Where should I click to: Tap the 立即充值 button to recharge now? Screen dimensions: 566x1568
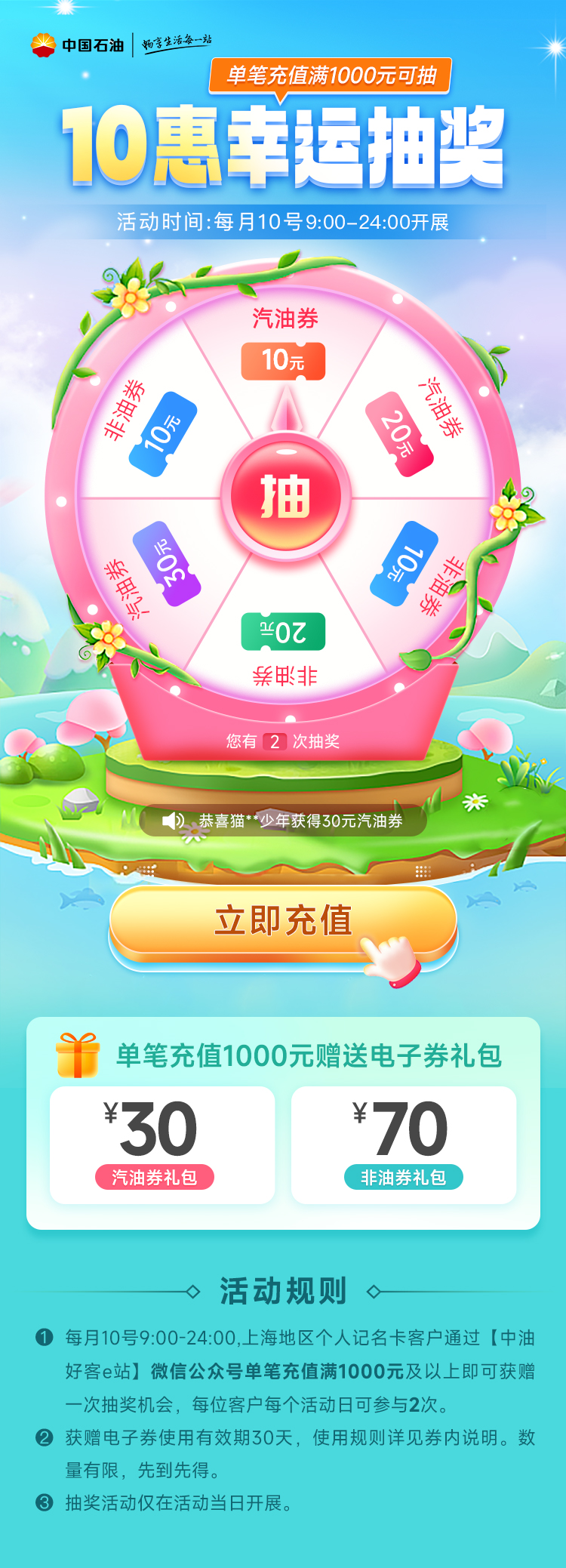tap(283, 923)
